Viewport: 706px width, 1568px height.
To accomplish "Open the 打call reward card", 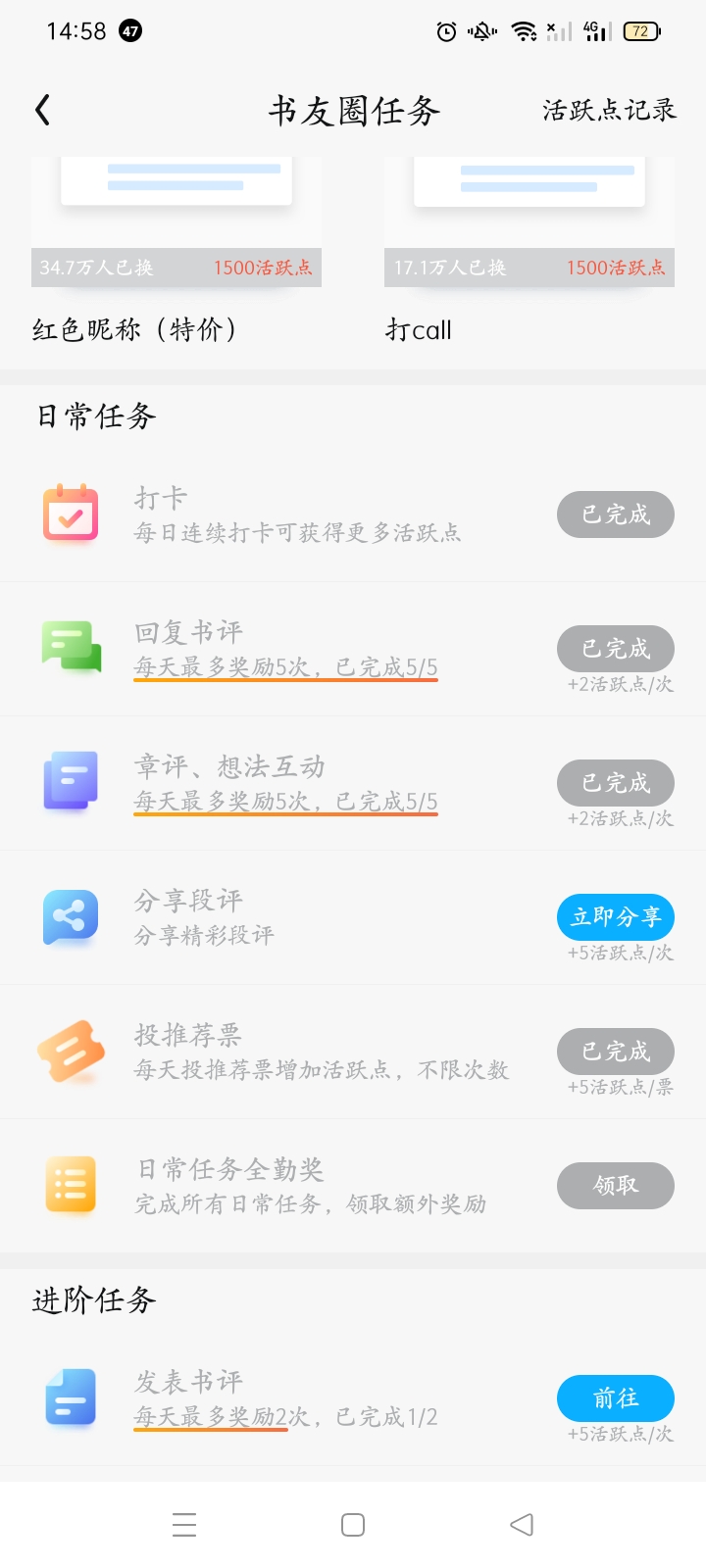I will tap(529, 250).
